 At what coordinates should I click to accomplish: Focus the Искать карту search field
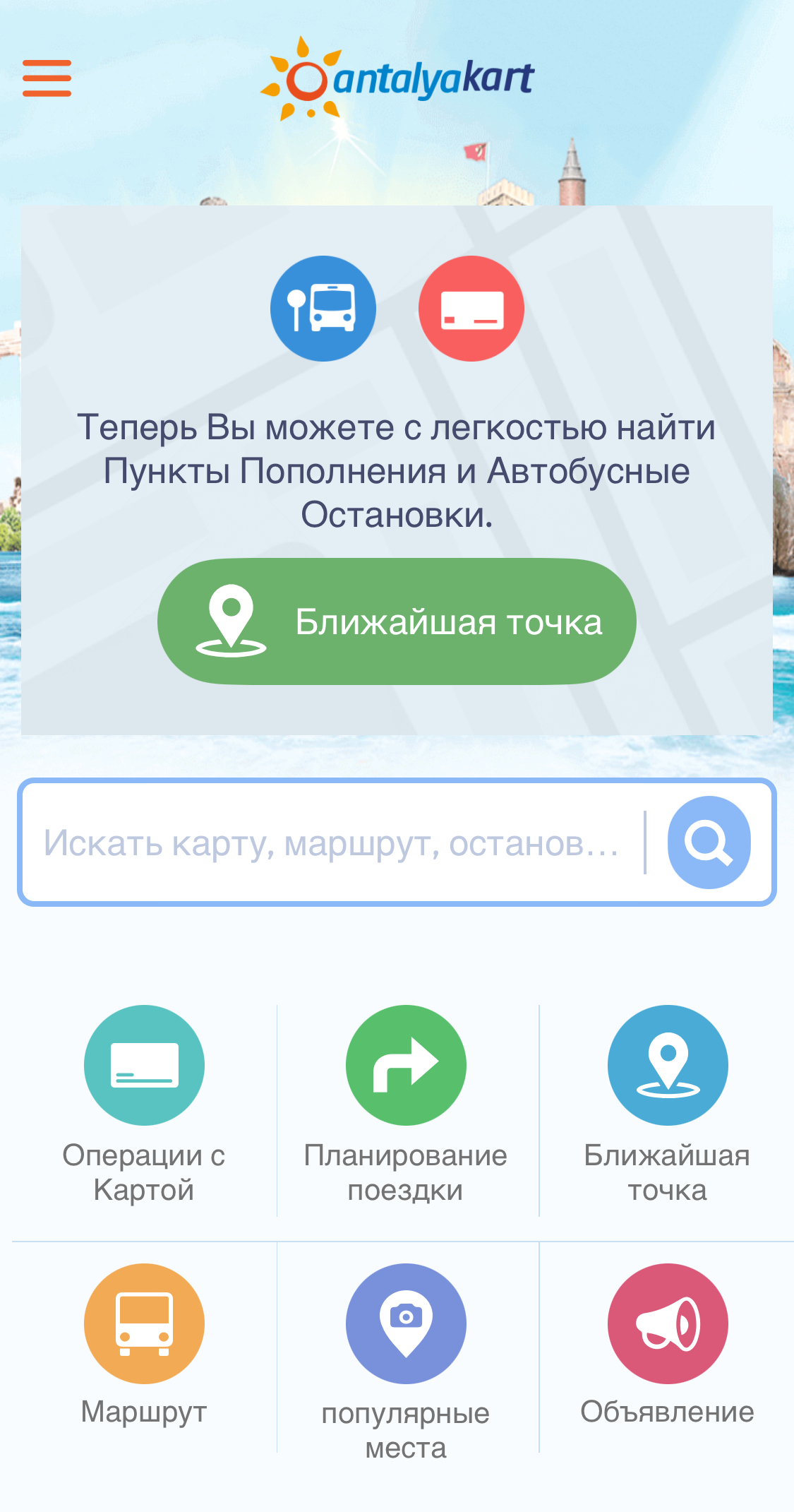(332, 843)
